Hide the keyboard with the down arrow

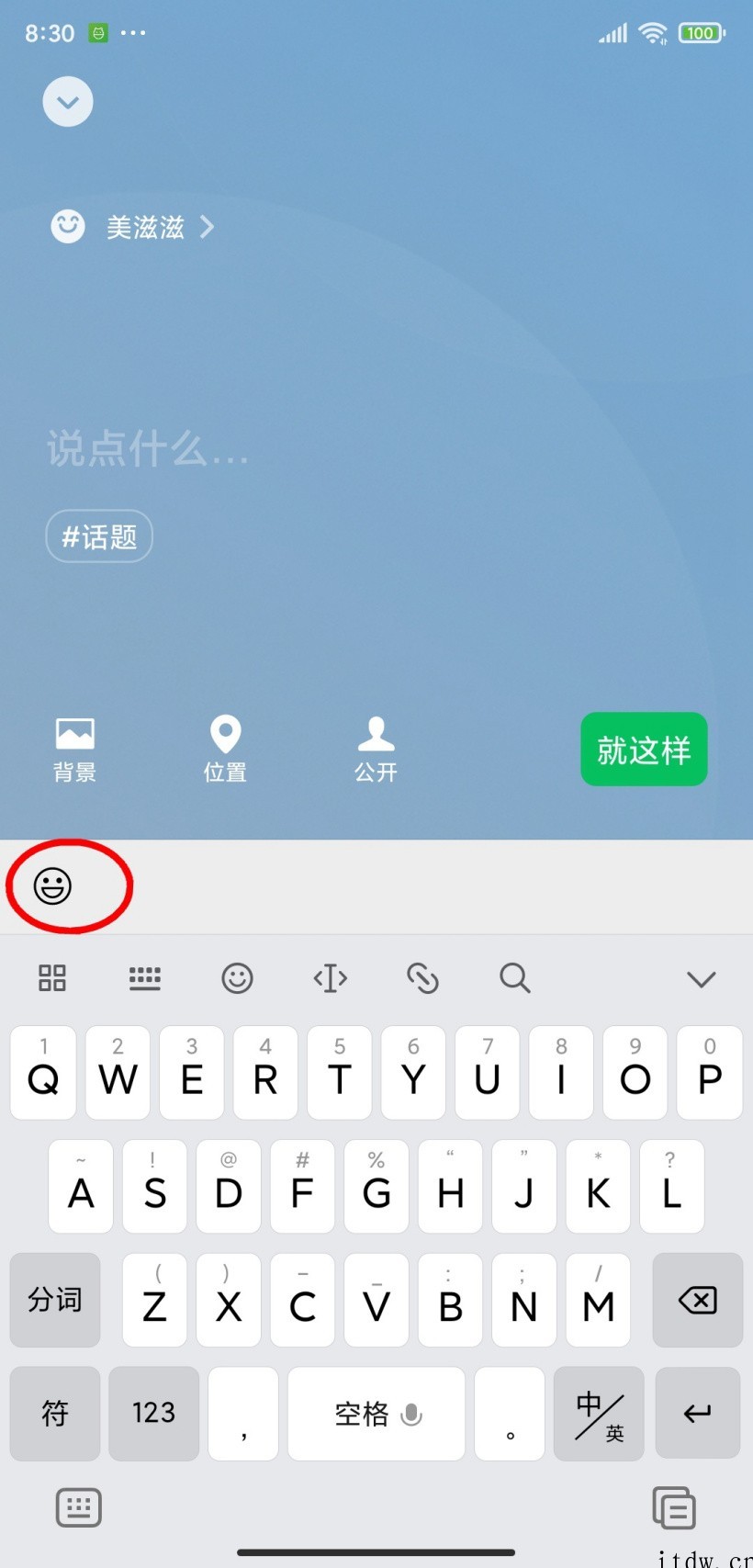pos(701,979)
